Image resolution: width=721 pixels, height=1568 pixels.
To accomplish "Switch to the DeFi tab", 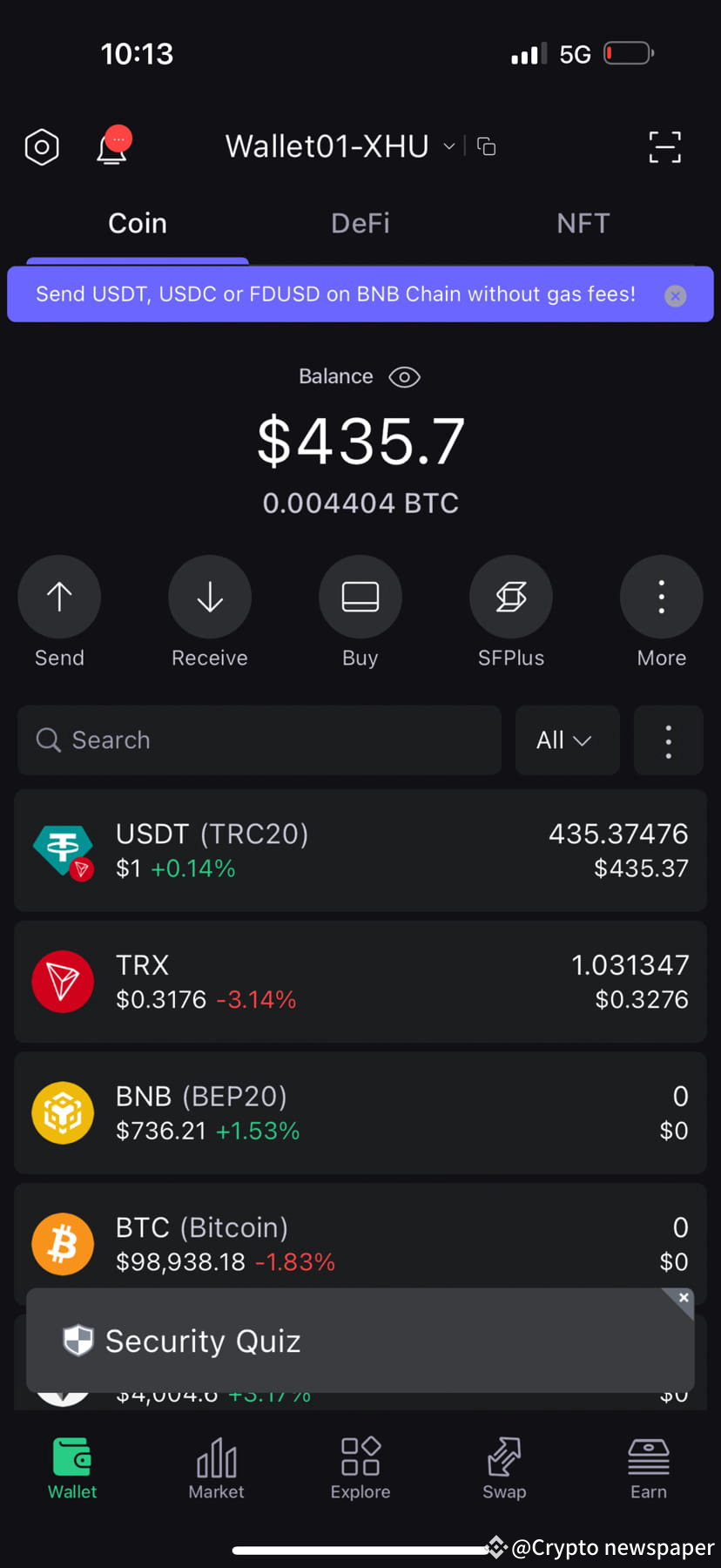I will 360,223.
